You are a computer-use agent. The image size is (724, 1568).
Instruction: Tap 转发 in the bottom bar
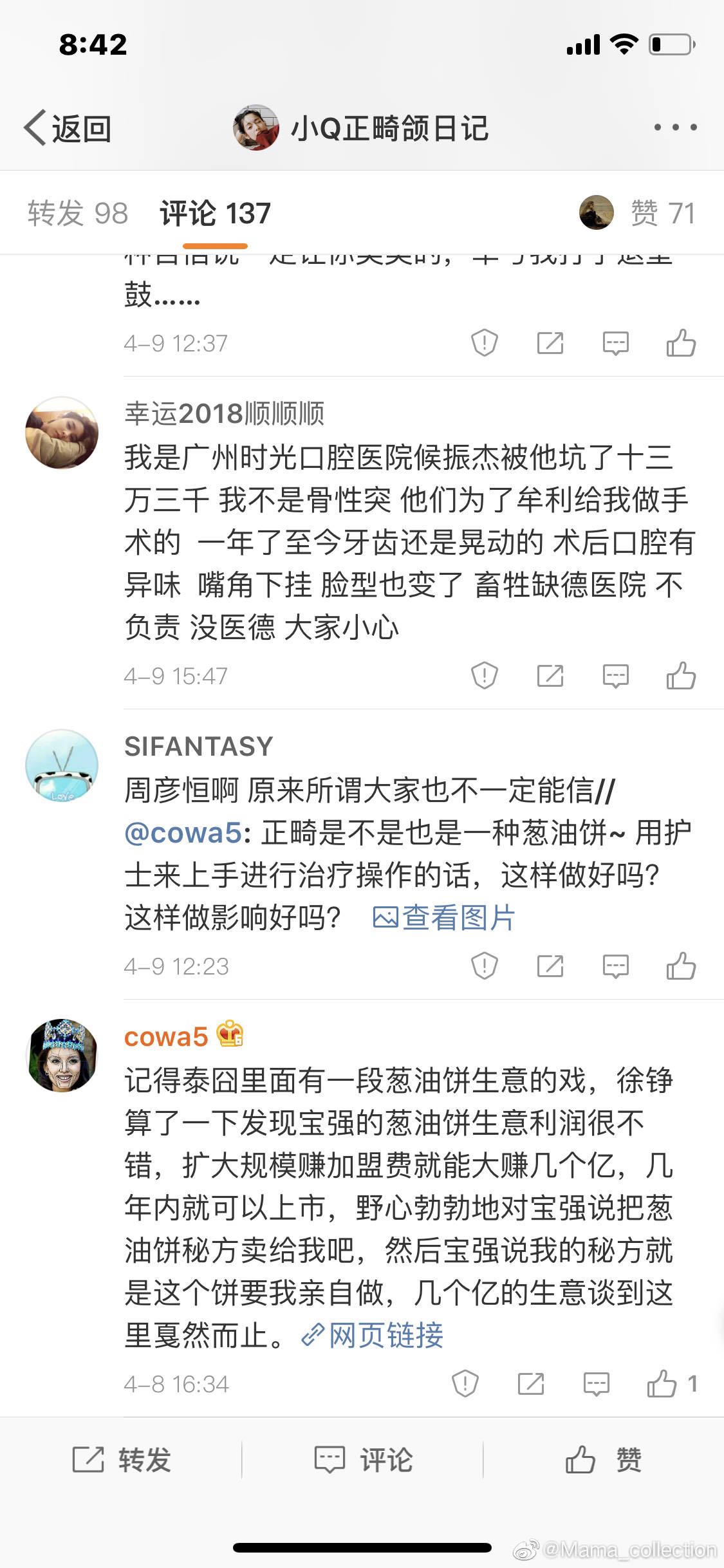pos(121,1459)
